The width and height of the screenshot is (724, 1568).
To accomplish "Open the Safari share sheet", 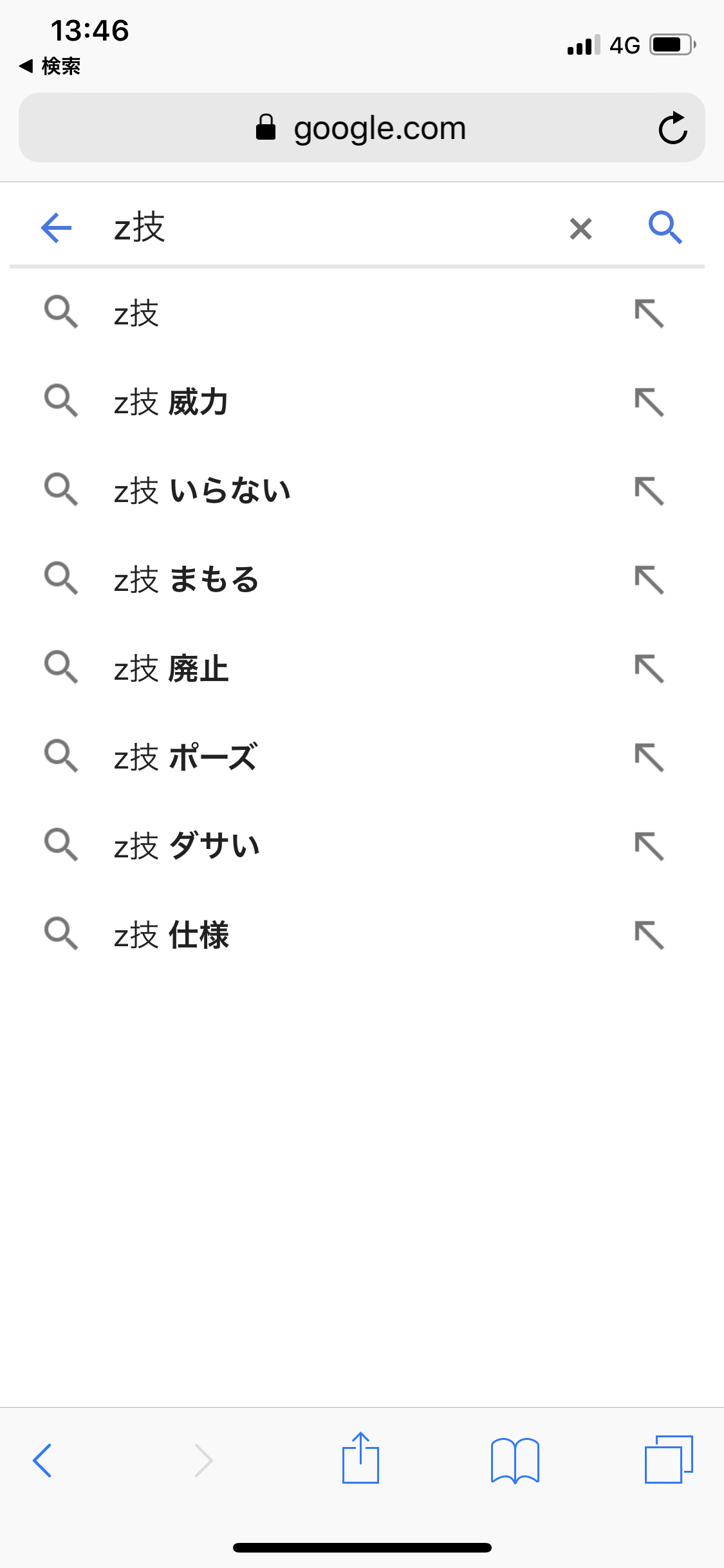I will coord(362,1460).
